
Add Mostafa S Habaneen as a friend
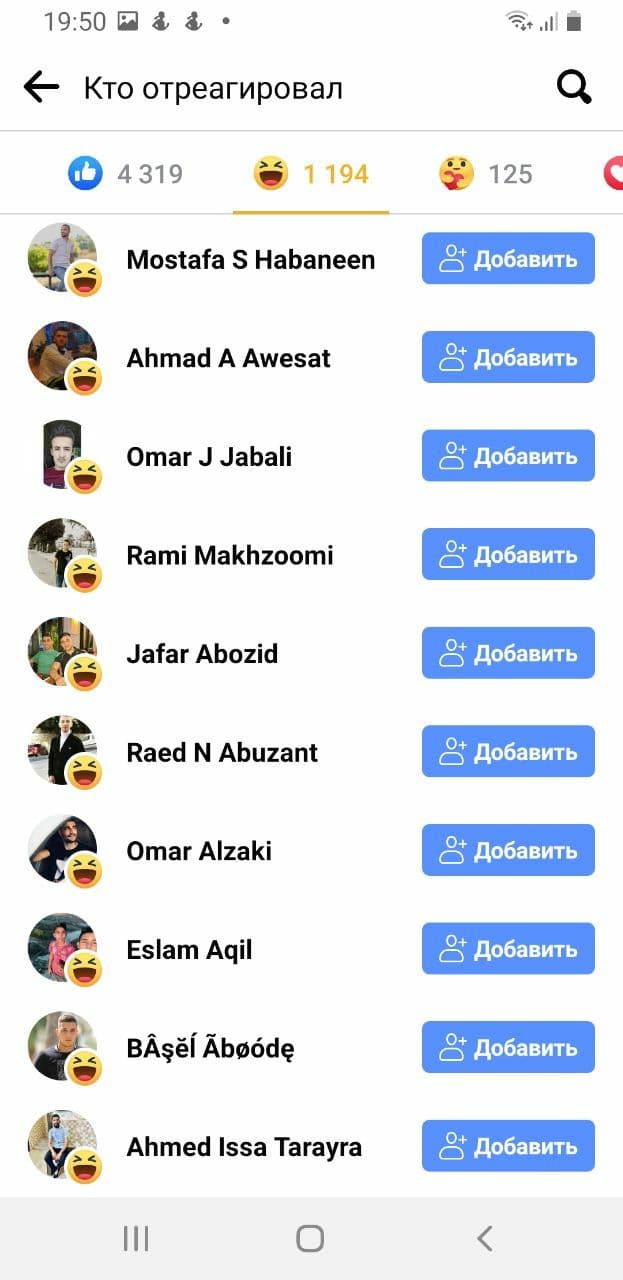pos(508,259)
